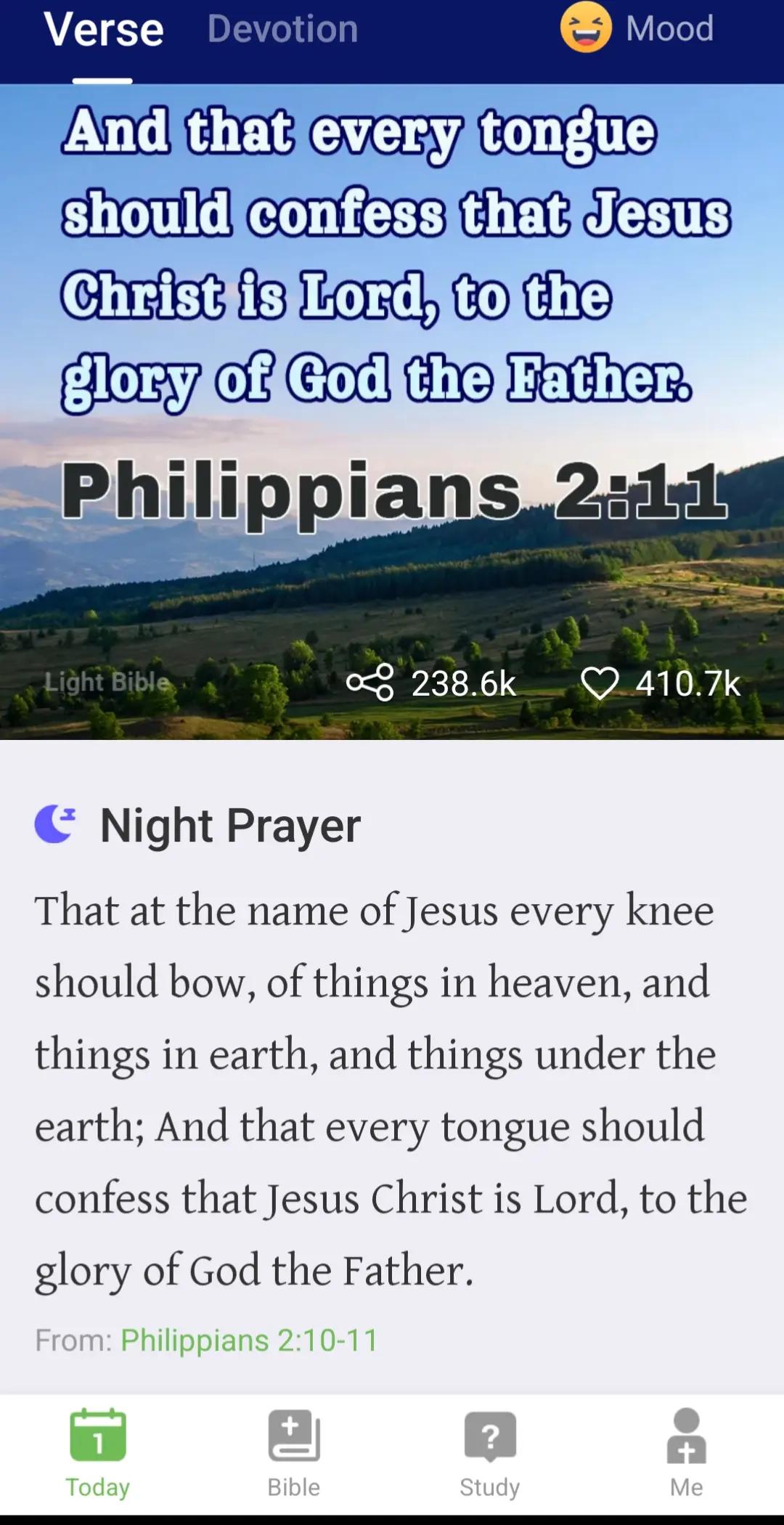Switch to the Study tab
This screenshot has height=1525, width=784.
tap(490, 1453)
